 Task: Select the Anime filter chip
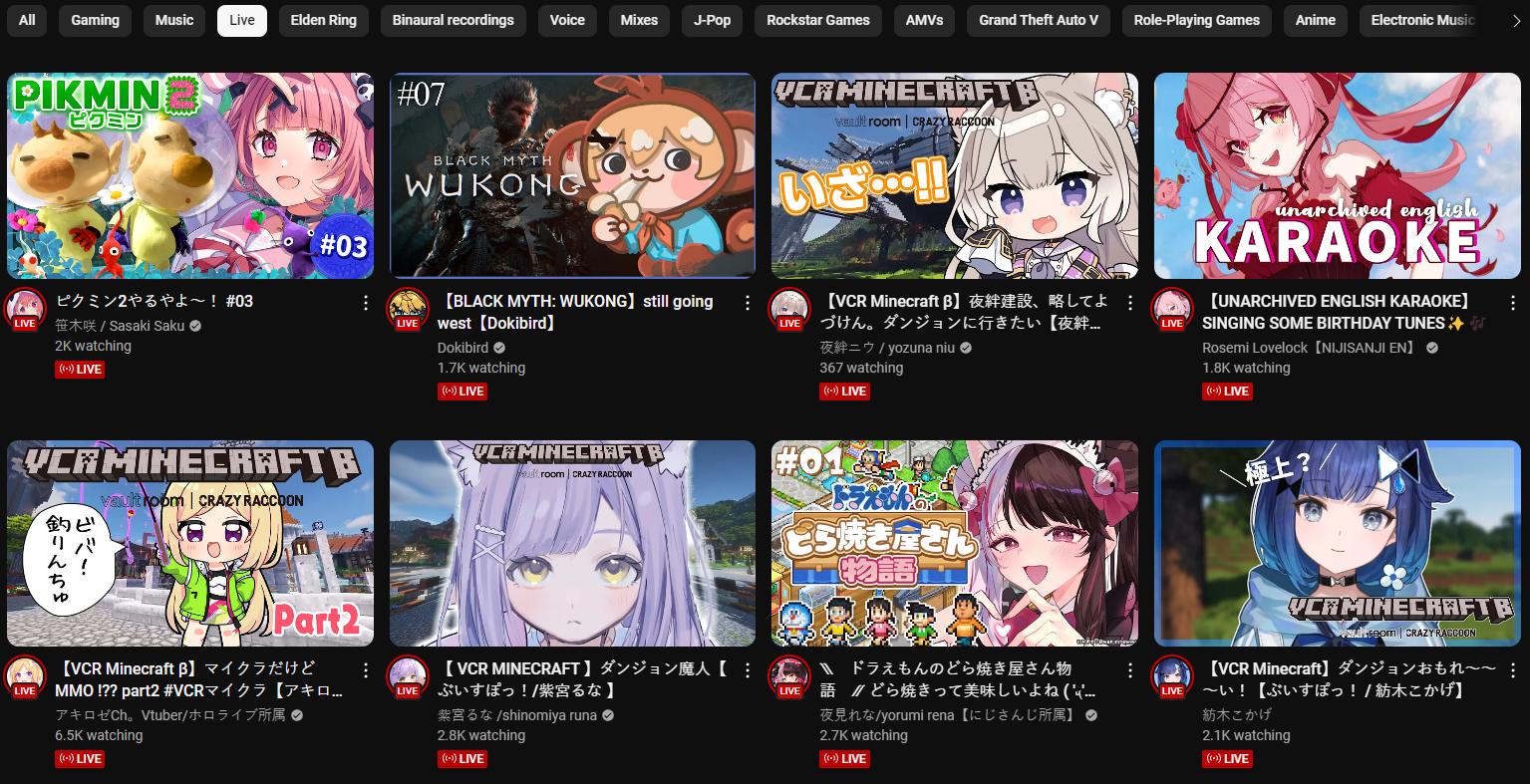pyautogui.click(x=1315, y=20)
